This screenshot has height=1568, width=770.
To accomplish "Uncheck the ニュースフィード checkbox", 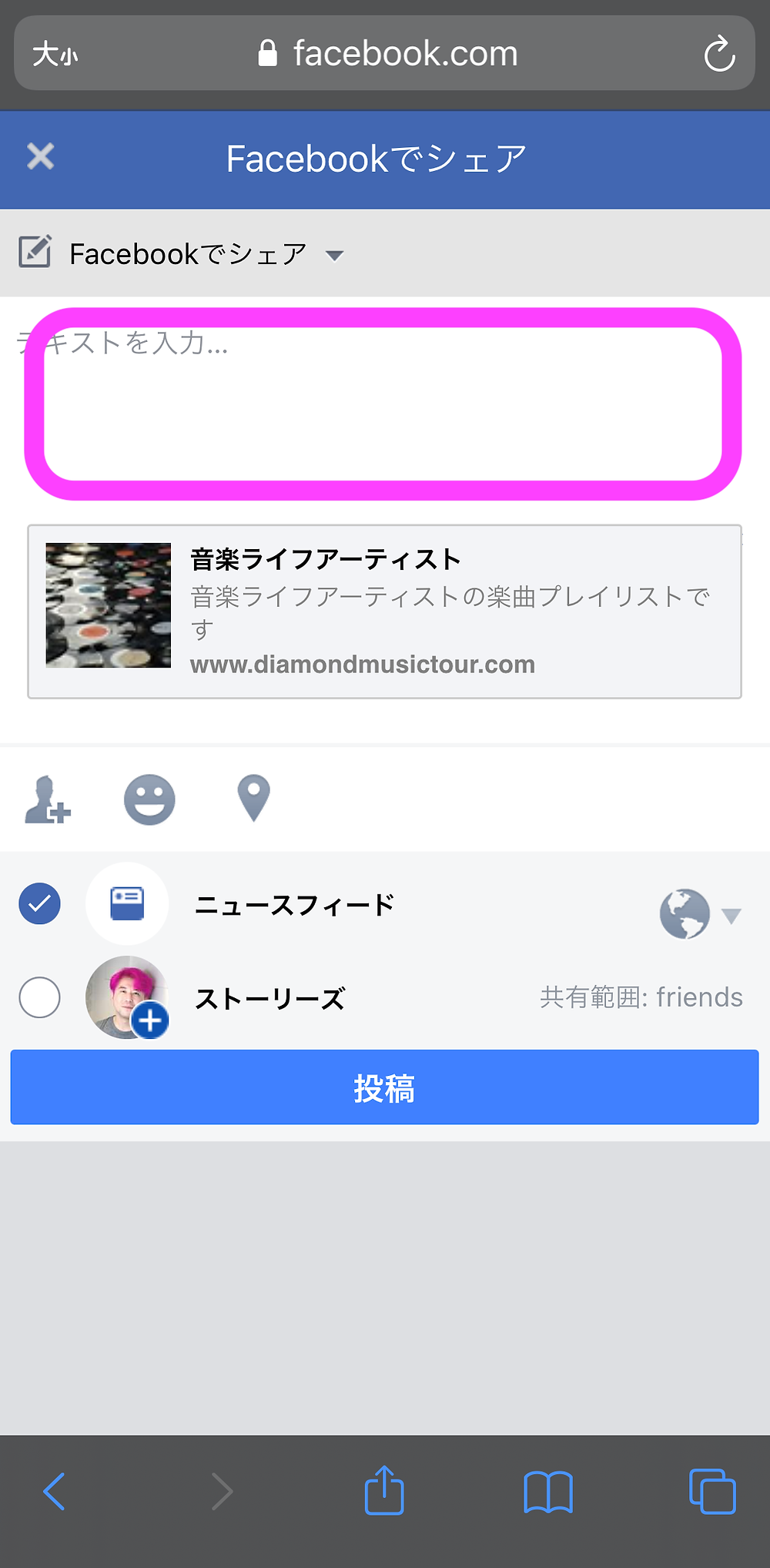I will click(40, 903).
